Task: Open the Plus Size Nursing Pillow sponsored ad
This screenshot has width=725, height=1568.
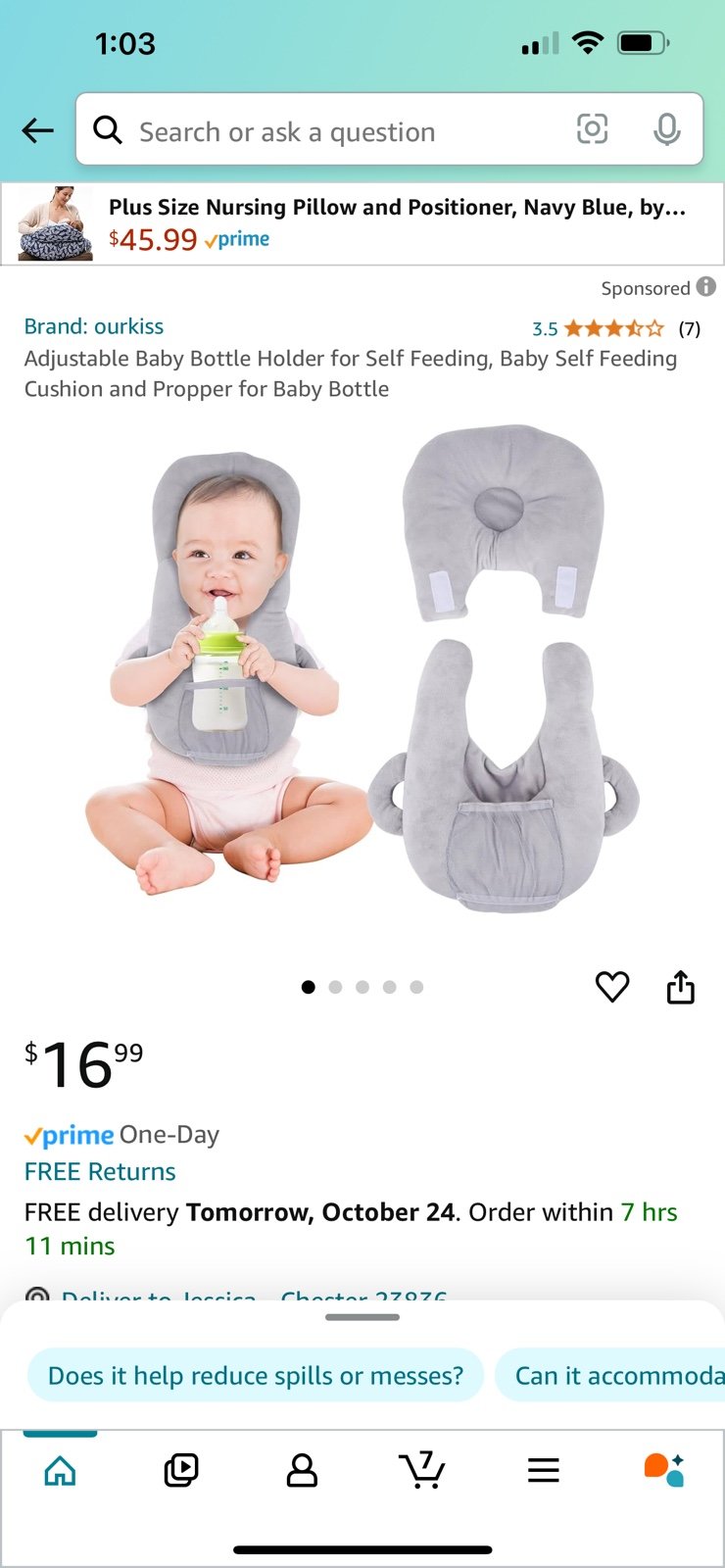Action: click(x=362, y=223)
